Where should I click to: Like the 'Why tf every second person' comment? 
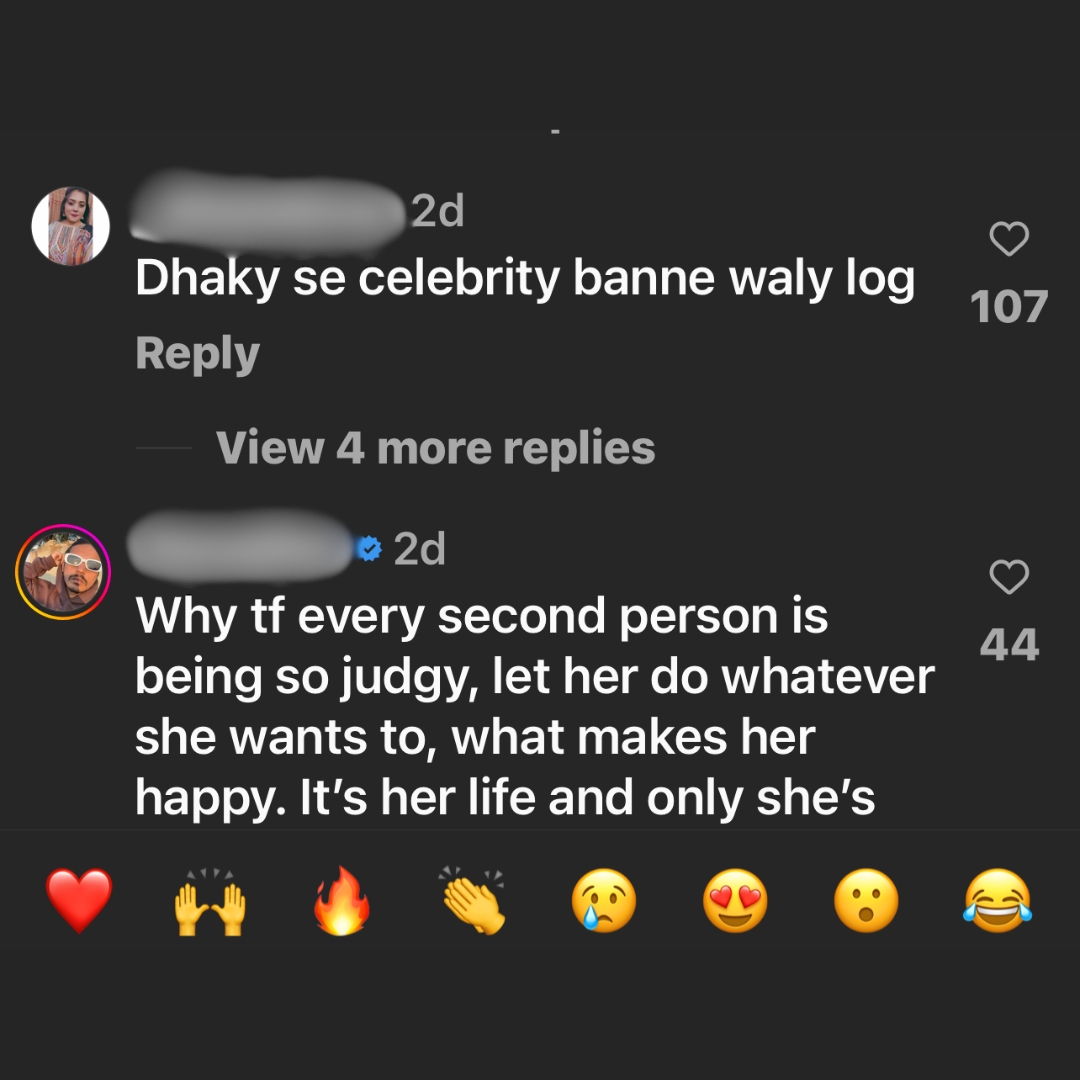(1008, 577)
